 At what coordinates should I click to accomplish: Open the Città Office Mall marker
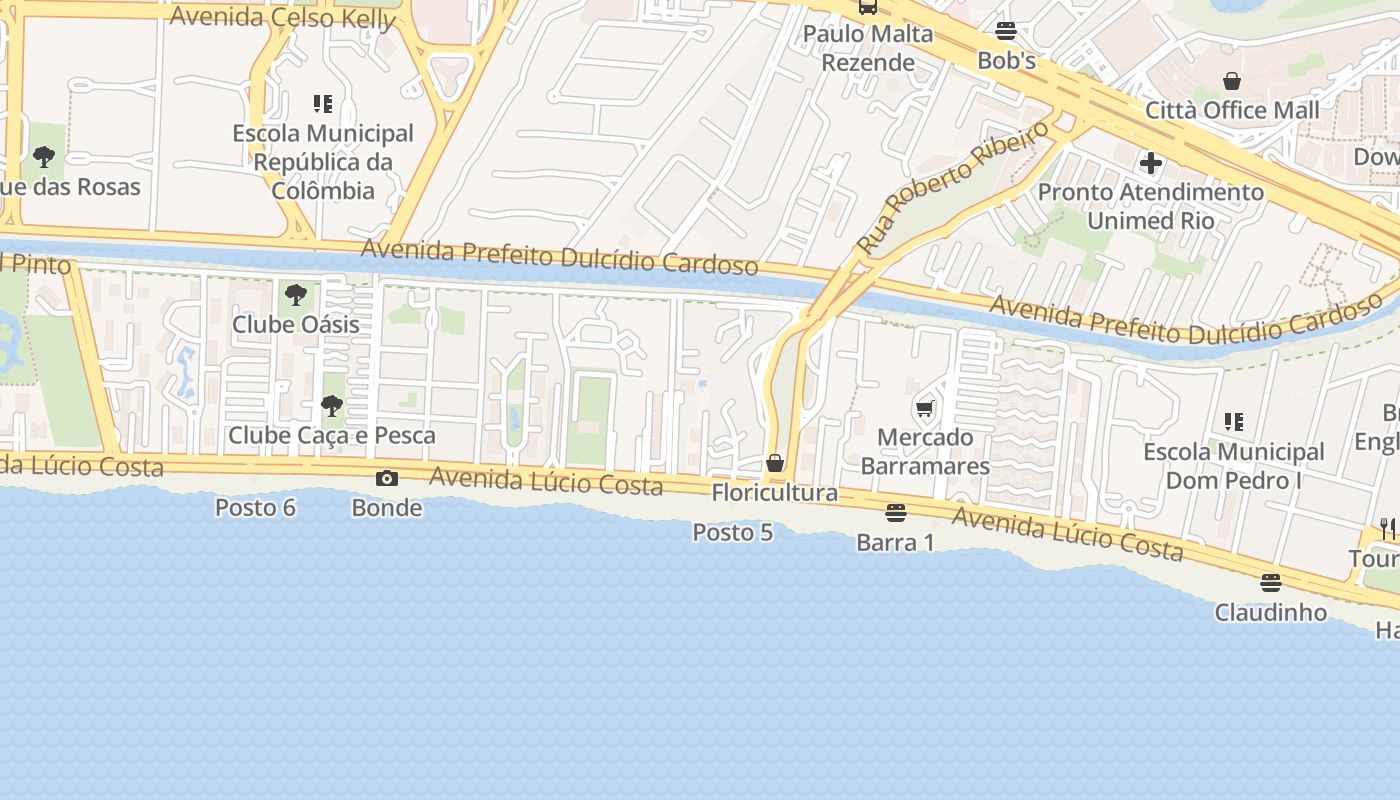tap(1232, 81)
